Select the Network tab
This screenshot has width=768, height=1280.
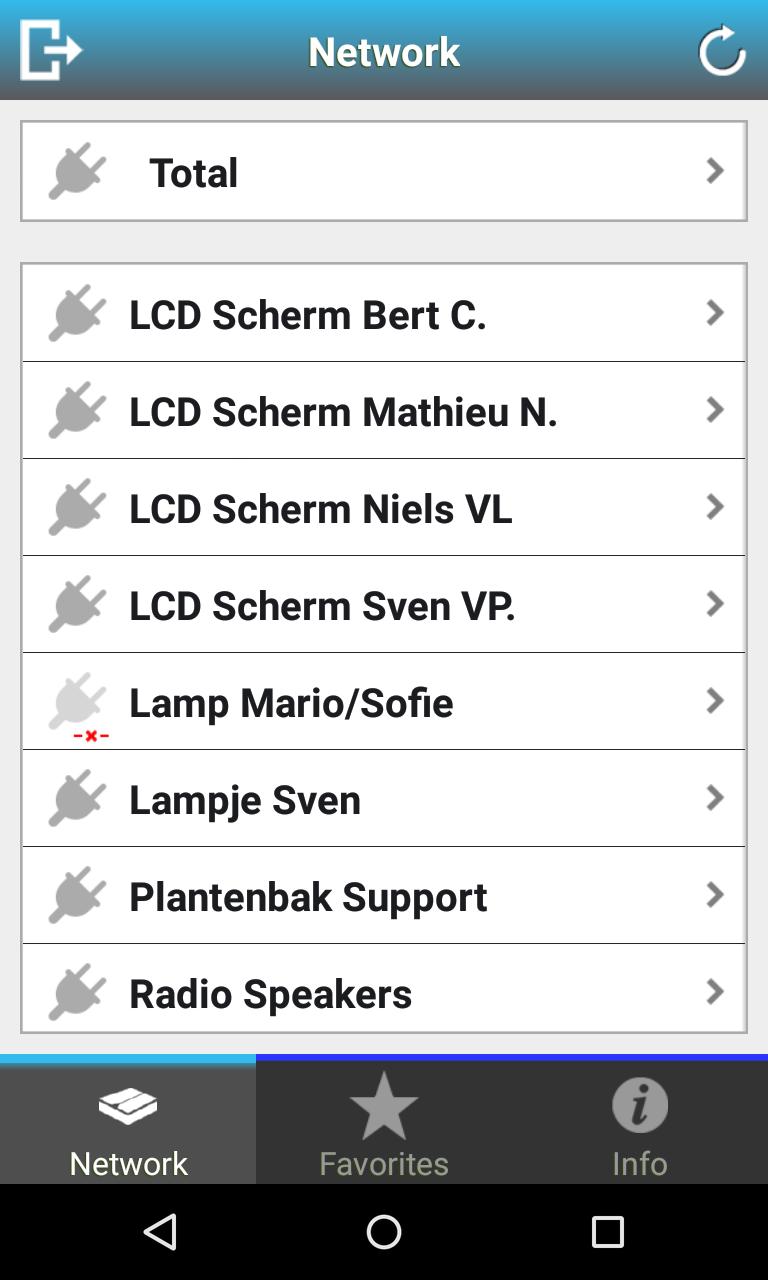[128, 1123]
